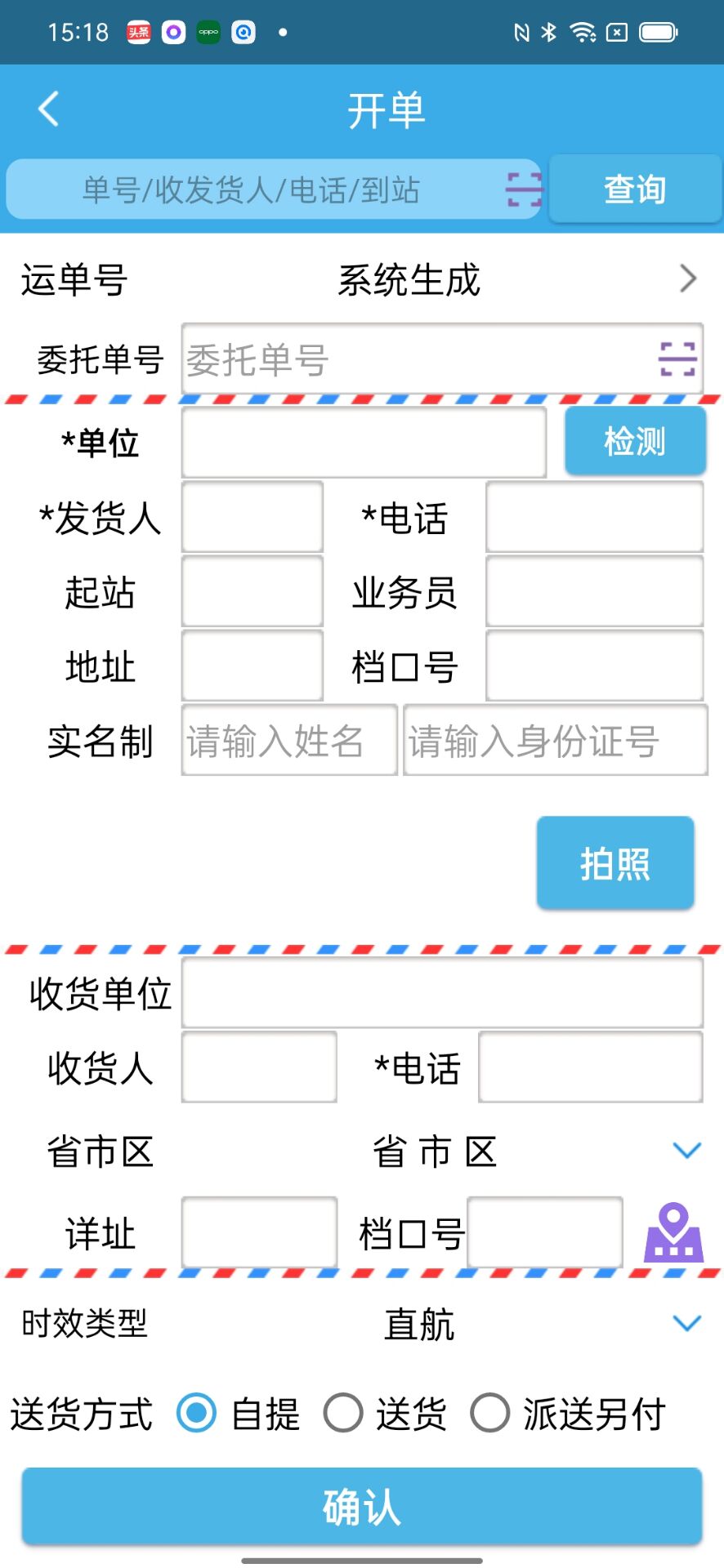Click the 收货单位 receiver unit field
724x1568 pixels.
click(443, 992)
